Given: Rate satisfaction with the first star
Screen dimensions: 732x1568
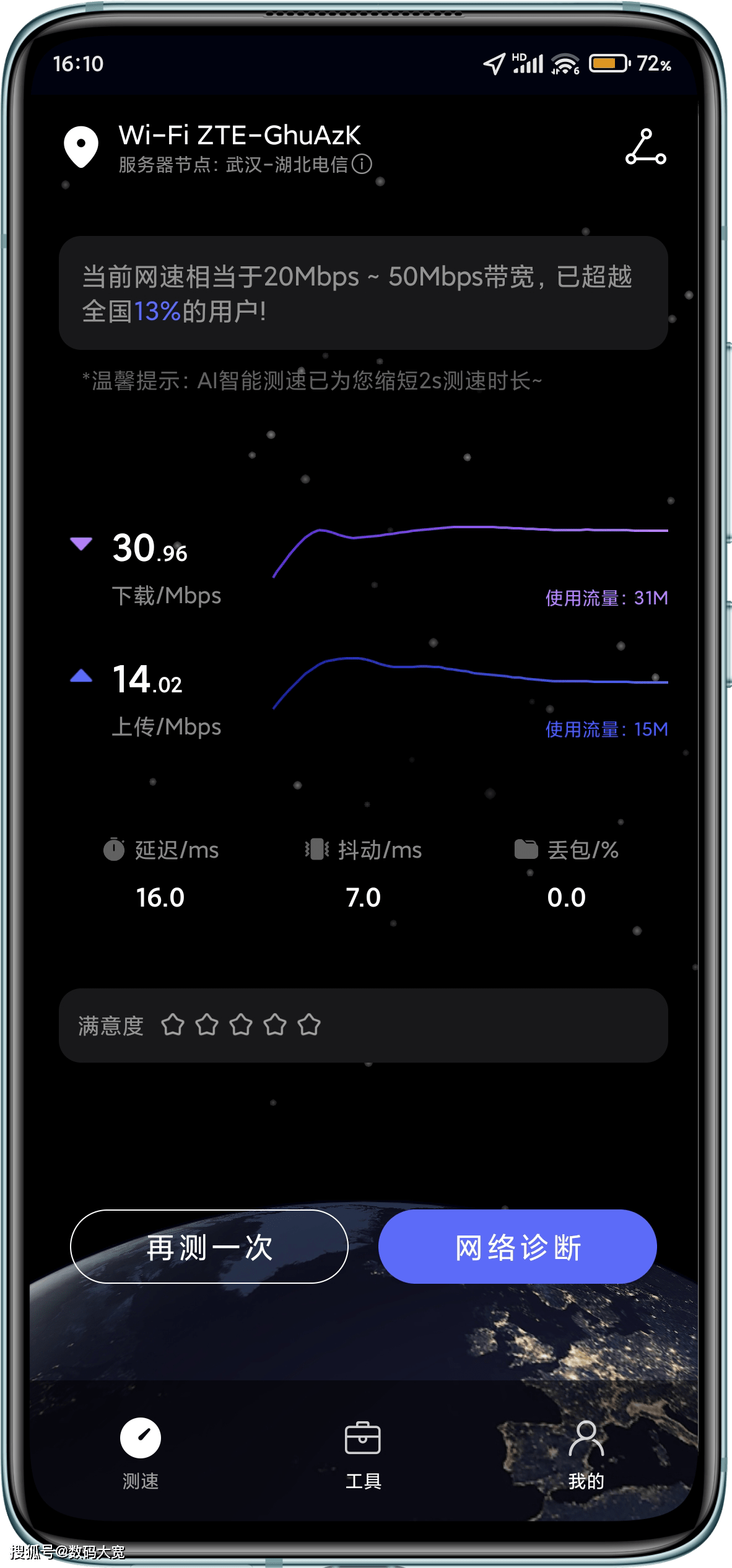Looking at the screenshot, I should pyautogui.click(x=173, y=1025).
